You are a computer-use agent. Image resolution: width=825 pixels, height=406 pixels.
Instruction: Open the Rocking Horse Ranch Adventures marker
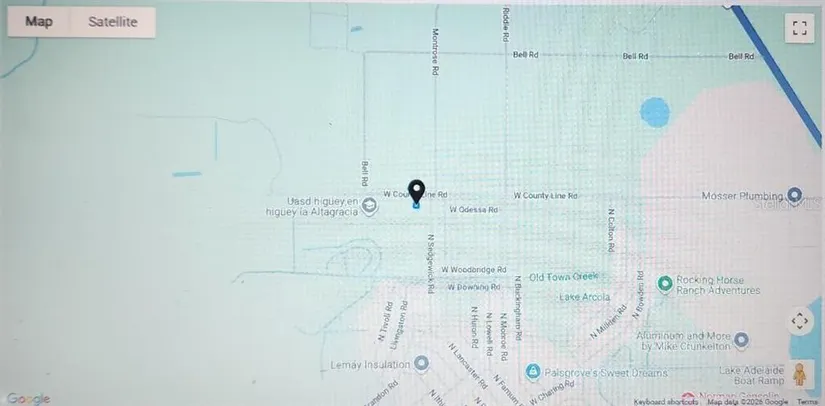click(x=665, y=285)
